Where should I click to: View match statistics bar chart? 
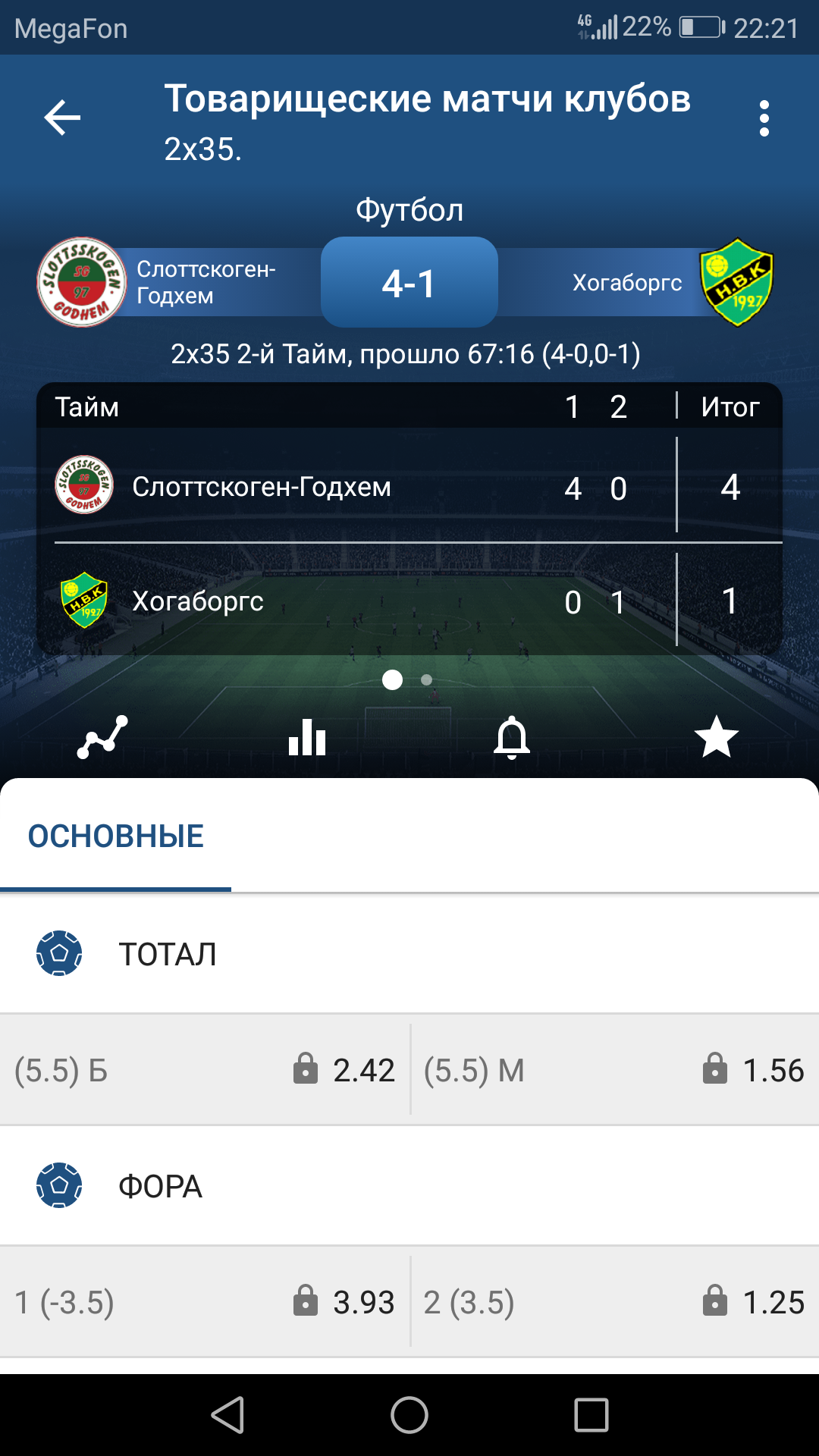click(x=307, y=737)
